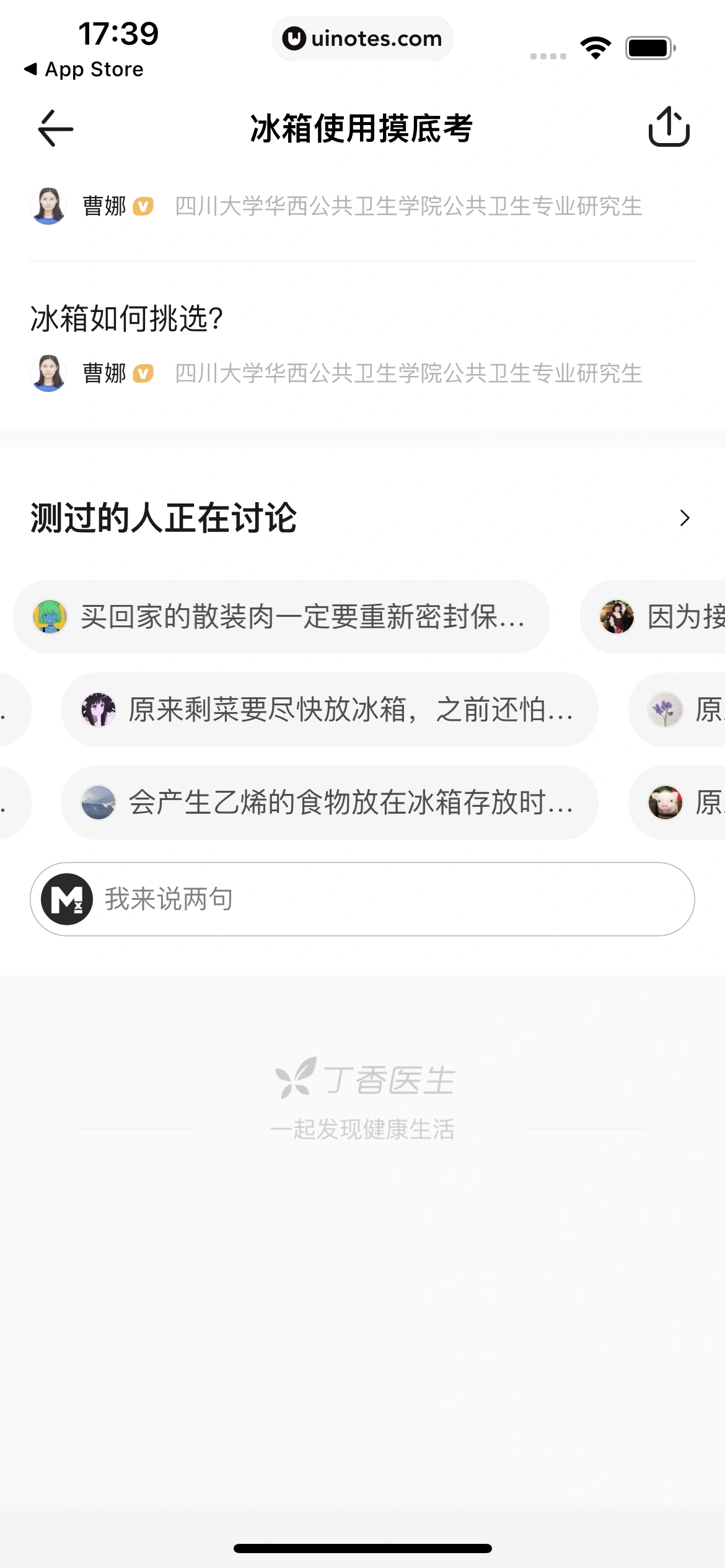Click the M logo icon in comment bar
Image resolution: width=725 pixels, height=1568 pixels.
66,898
